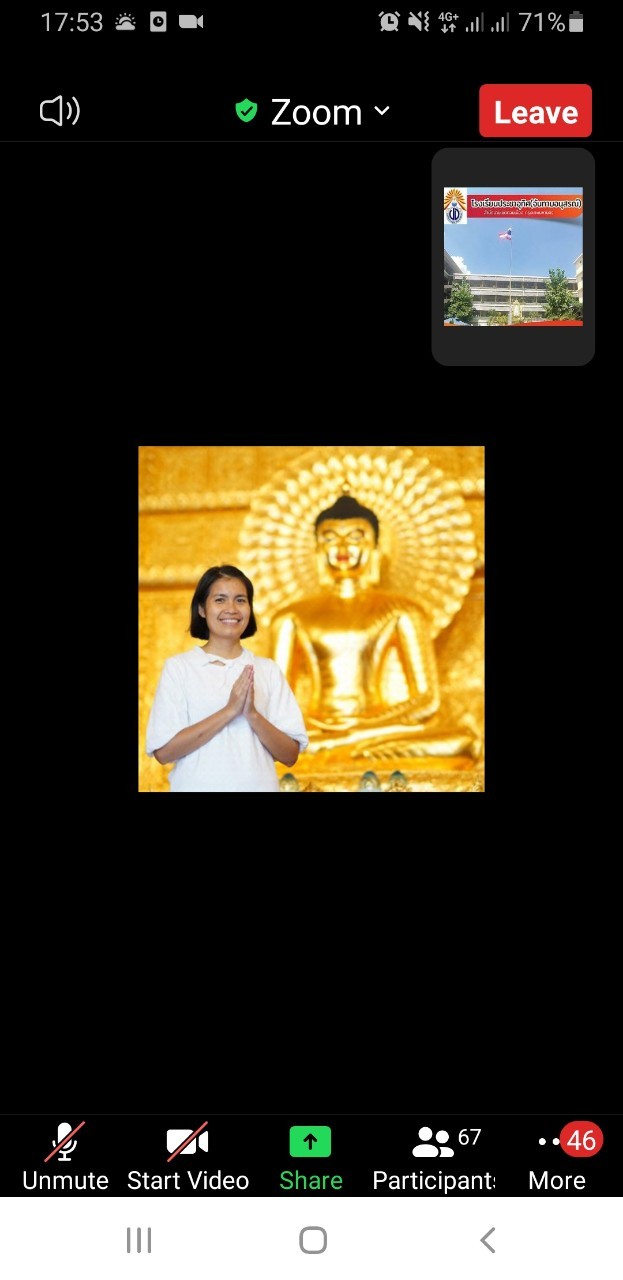Go back using the system back button
623x1280 pixels.
(487, 1240)
